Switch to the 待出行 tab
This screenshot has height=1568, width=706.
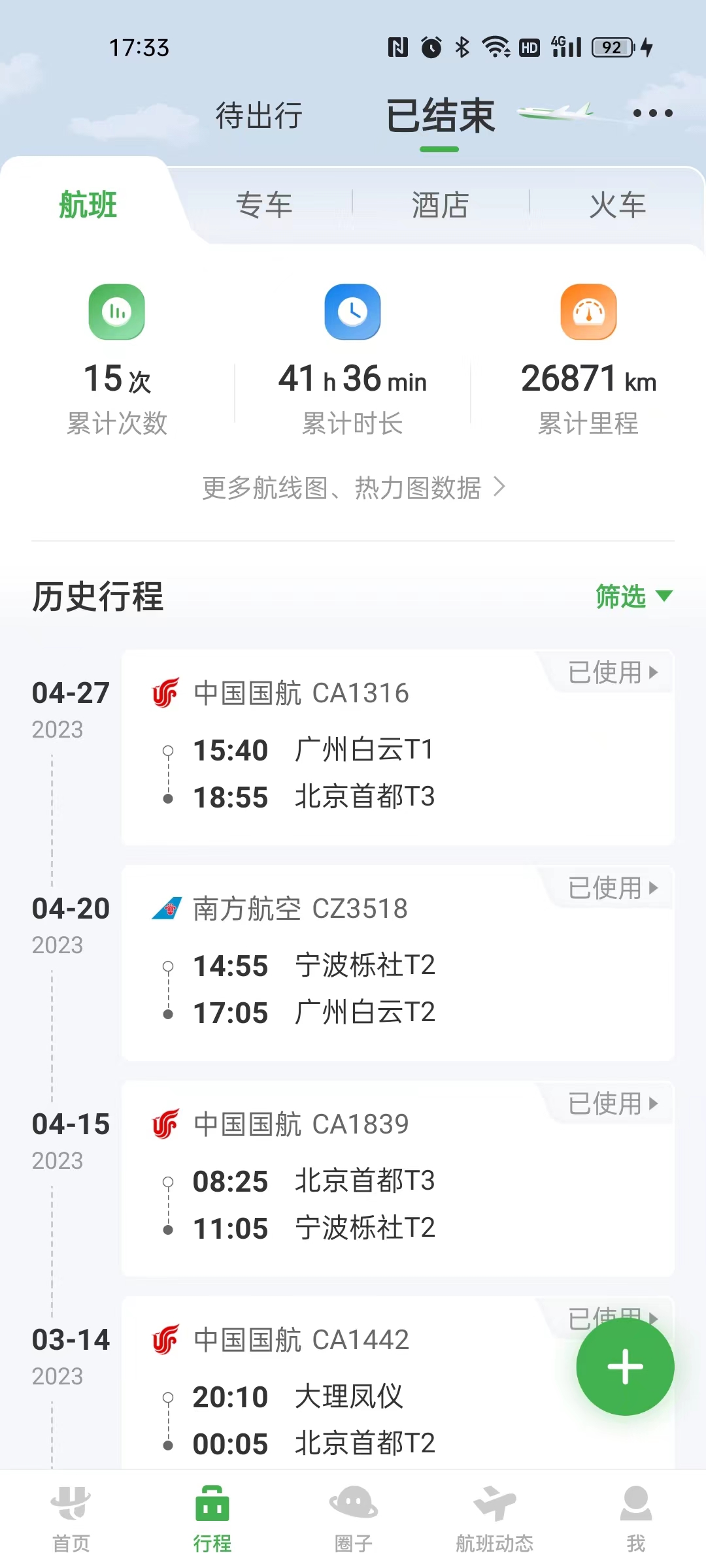(259, 116)
